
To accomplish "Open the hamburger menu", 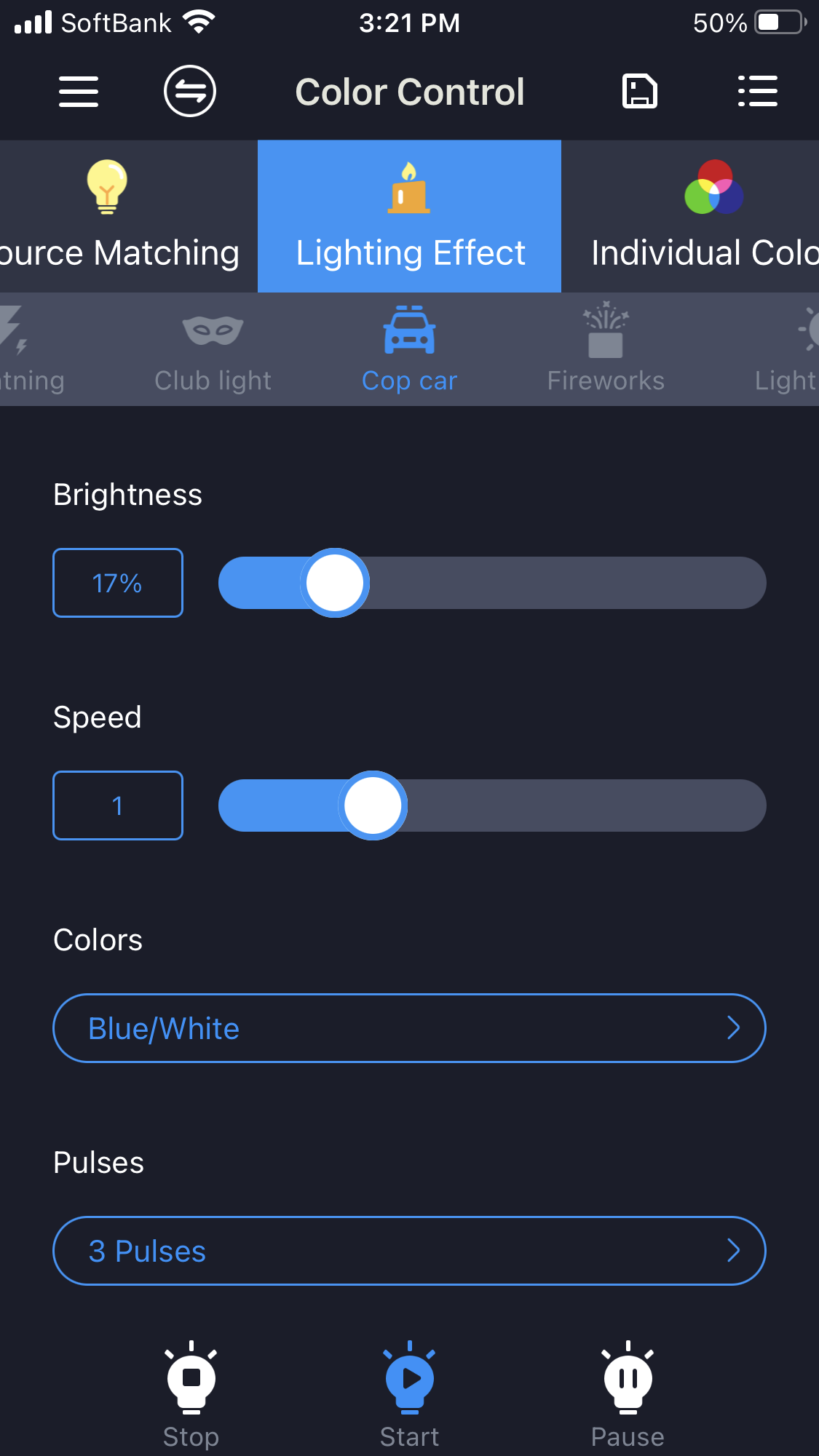I will [x=79, y=92].
